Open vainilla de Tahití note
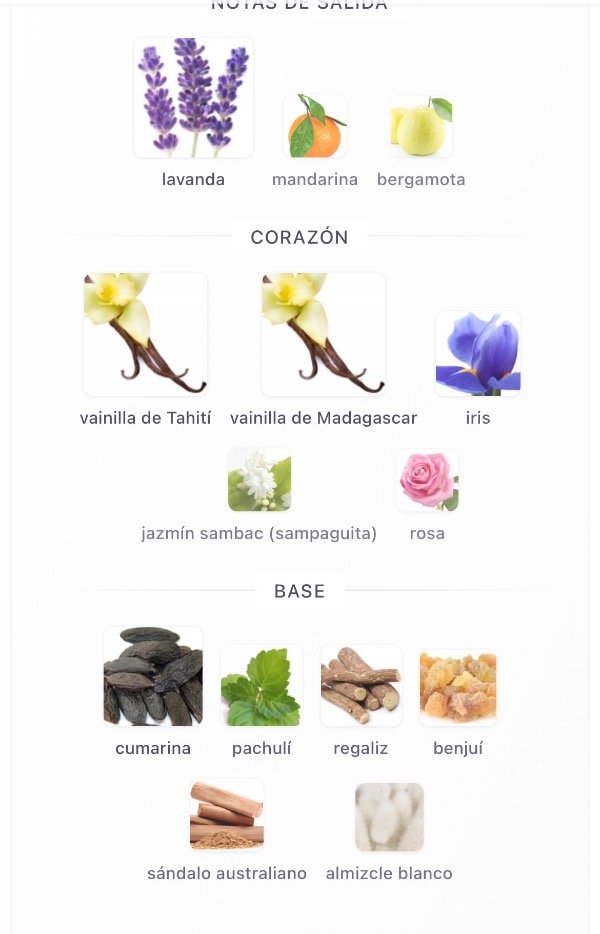 coord(146,335)
